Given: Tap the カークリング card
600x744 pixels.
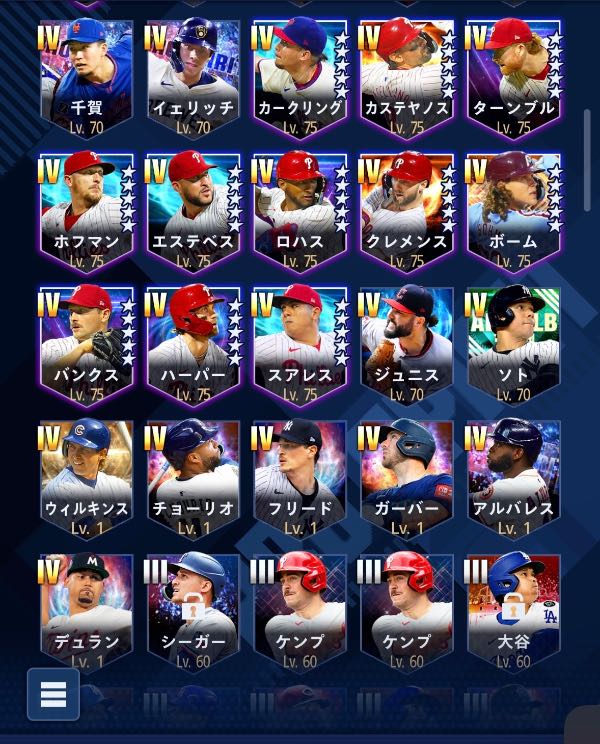Looking at the screenshot, I should tap(300, 79).
